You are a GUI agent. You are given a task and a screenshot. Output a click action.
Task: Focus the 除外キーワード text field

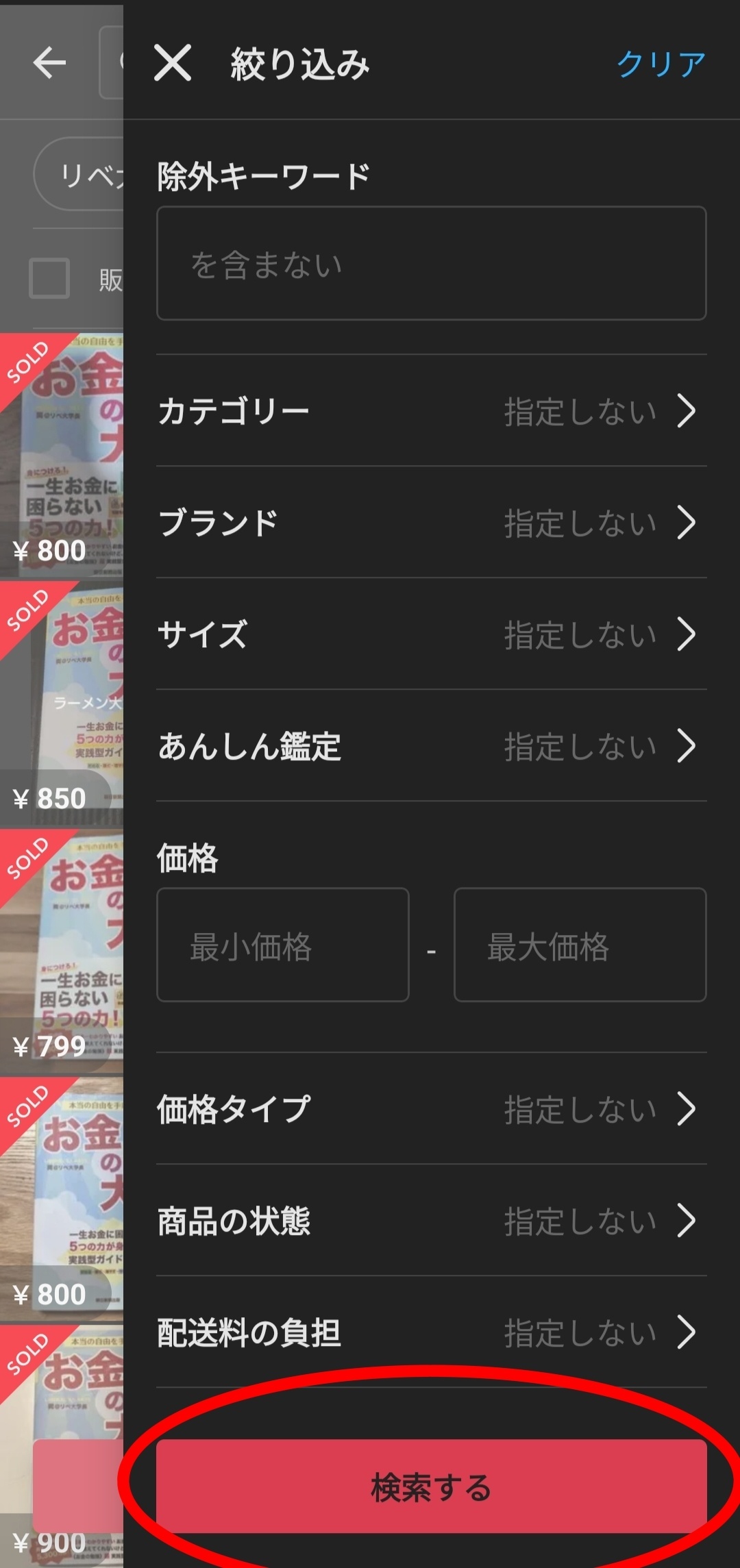click(431, 264)
